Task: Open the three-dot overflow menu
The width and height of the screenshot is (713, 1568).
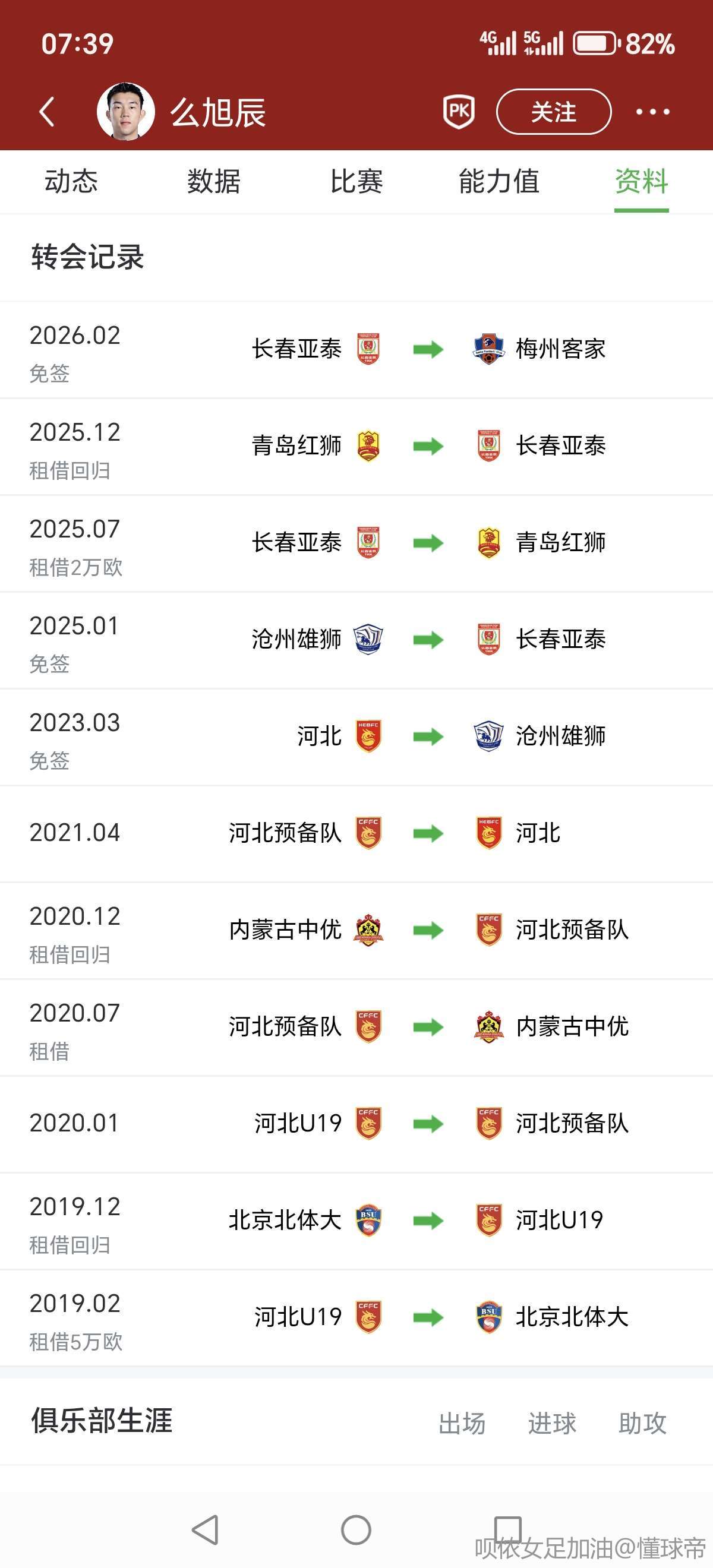Action: point(652,112)
